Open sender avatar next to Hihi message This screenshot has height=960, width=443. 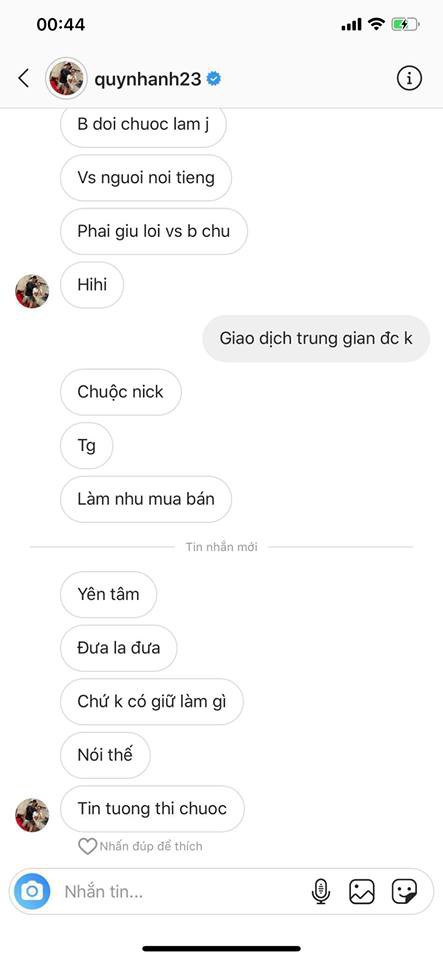click(32, 291)
